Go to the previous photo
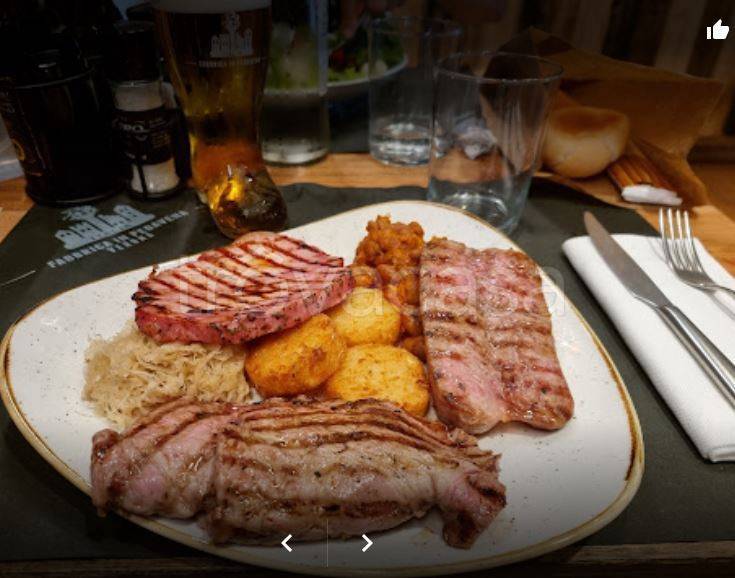Viewport: 735px width, 578px height. (x=287, y=543)
